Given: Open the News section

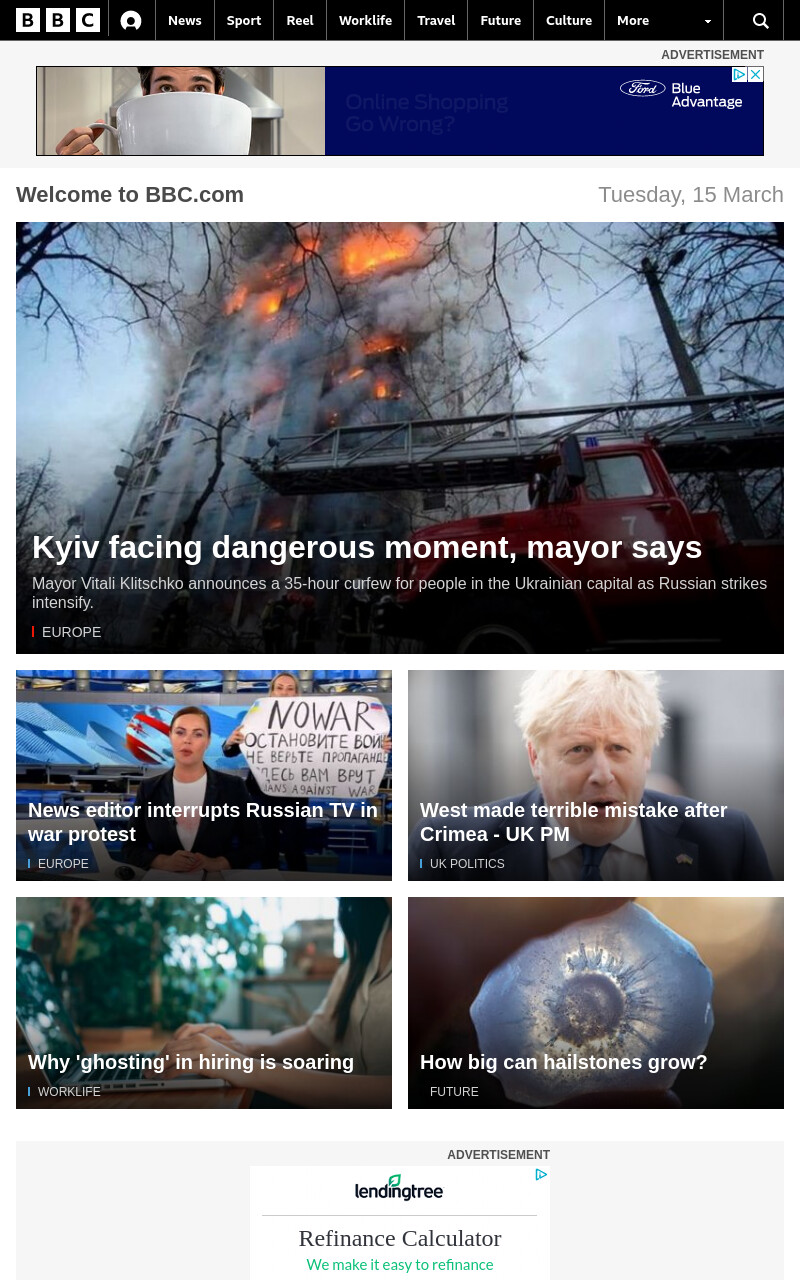Looking at the screenshot, I should click(185, 20).
